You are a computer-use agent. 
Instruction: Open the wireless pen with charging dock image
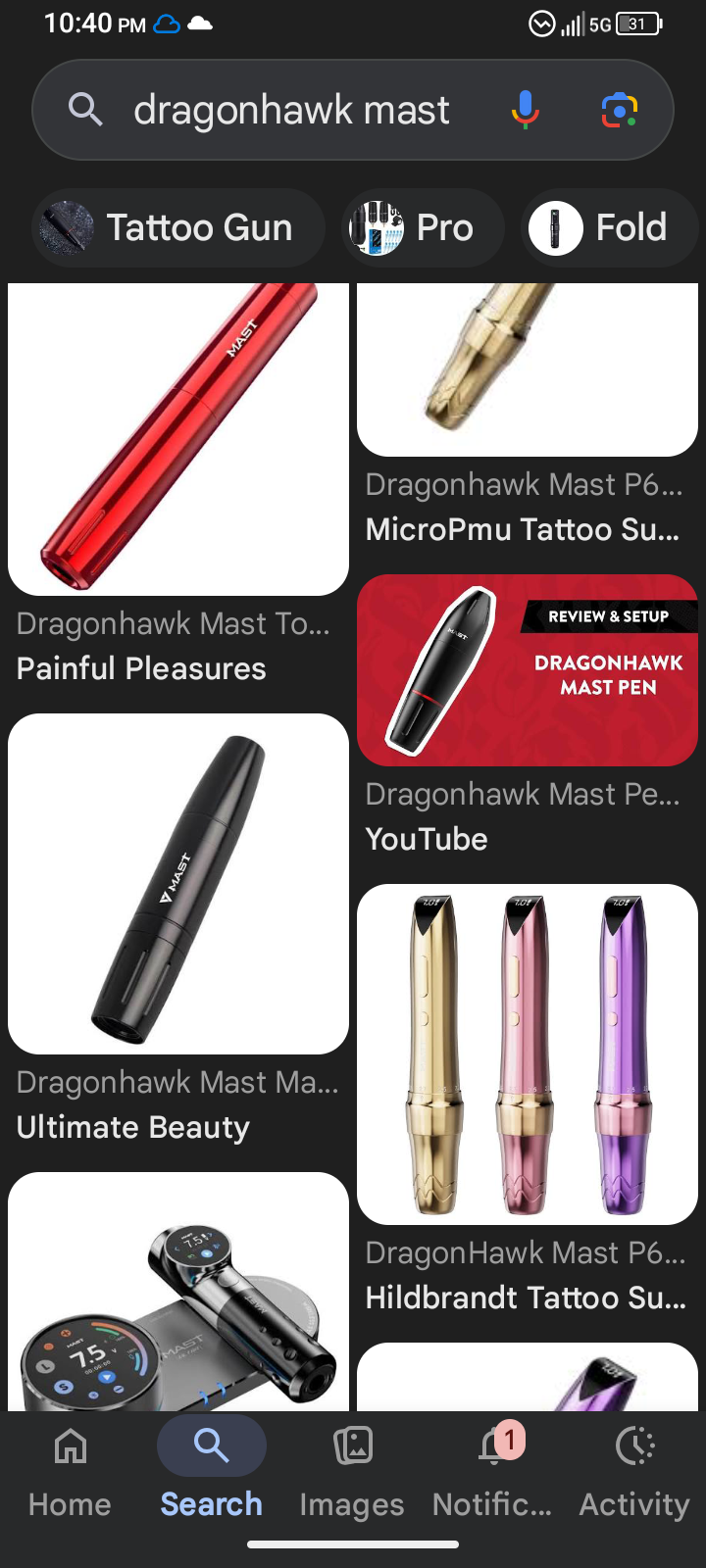coord(178,1292)
